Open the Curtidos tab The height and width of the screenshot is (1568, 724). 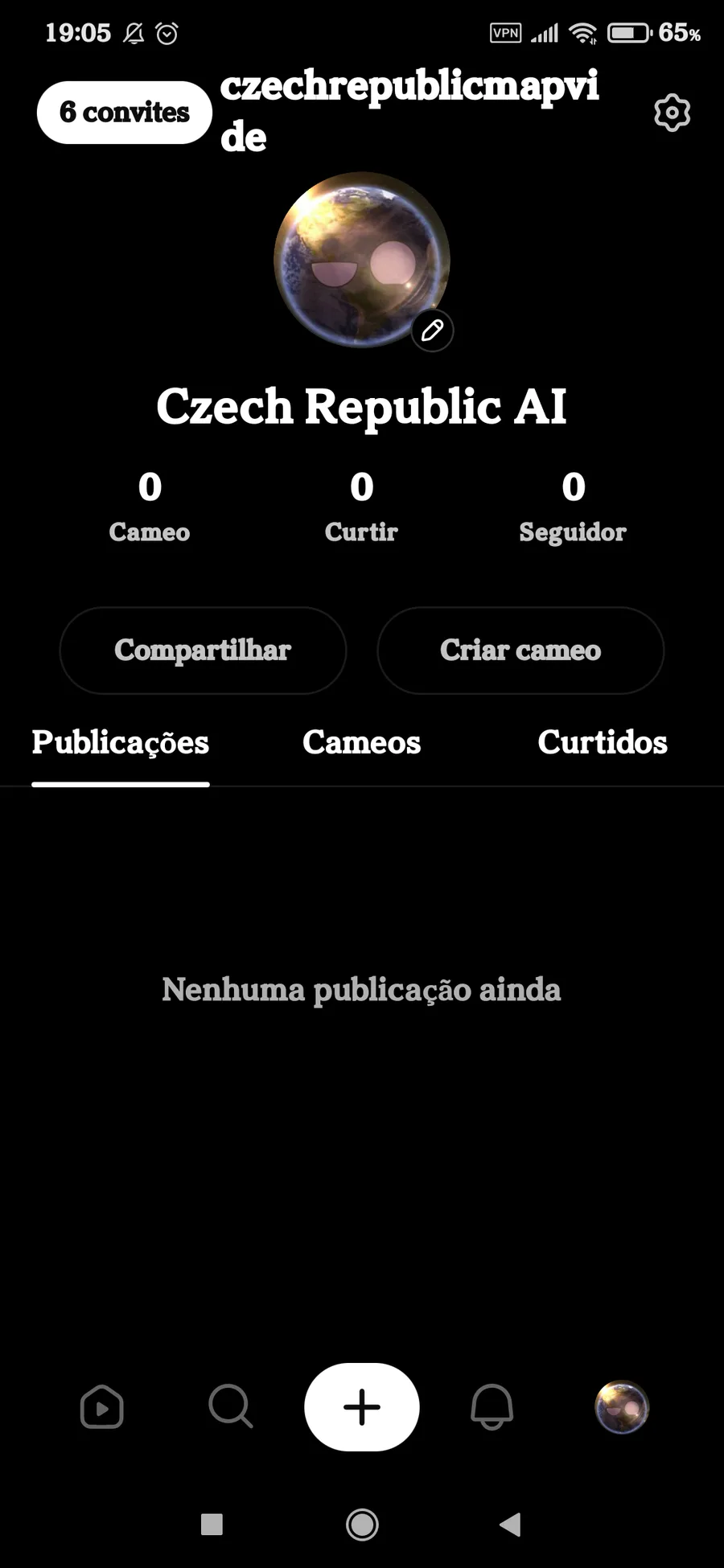coord(602,742)
